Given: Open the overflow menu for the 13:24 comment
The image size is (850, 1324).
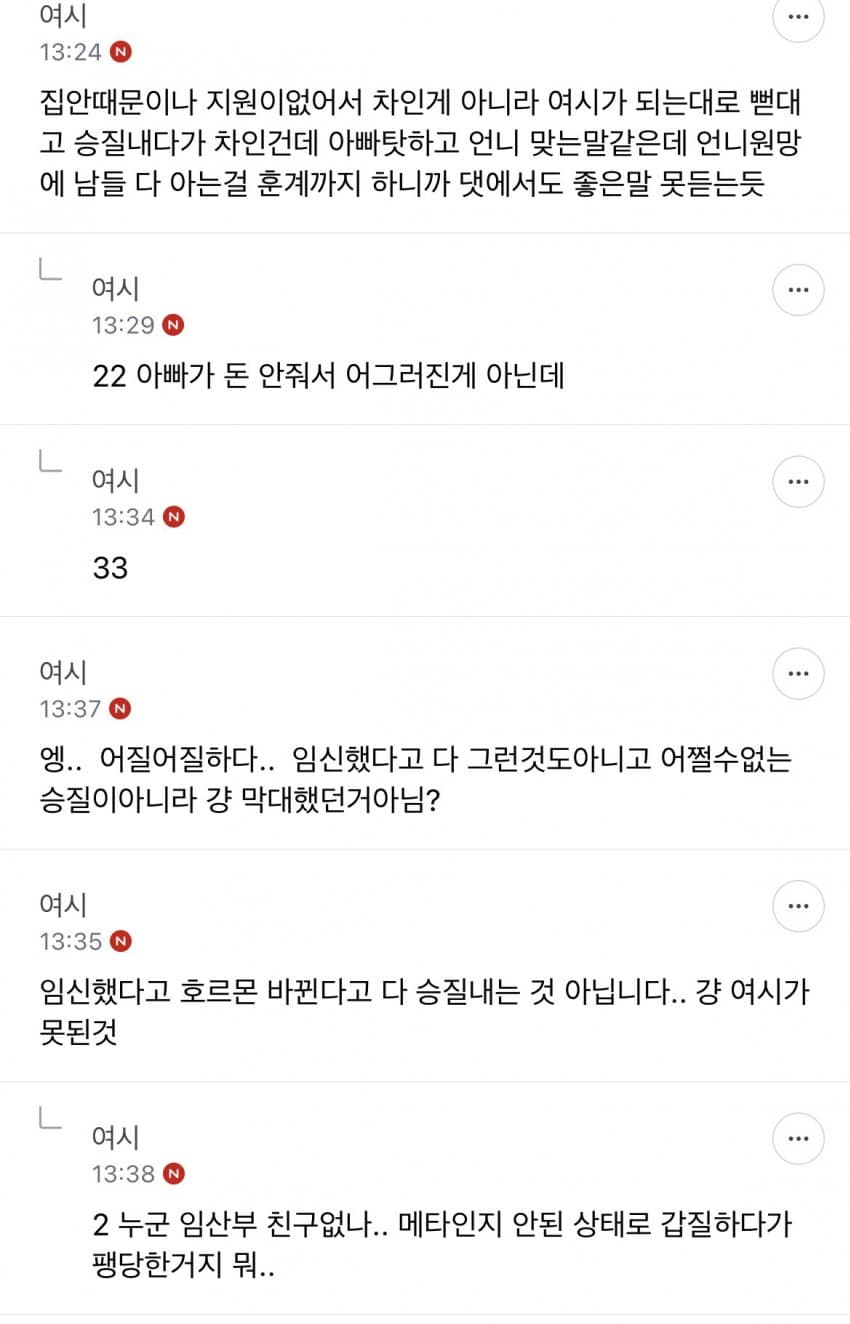Looking at the screenshot, I should click(798, 18).
